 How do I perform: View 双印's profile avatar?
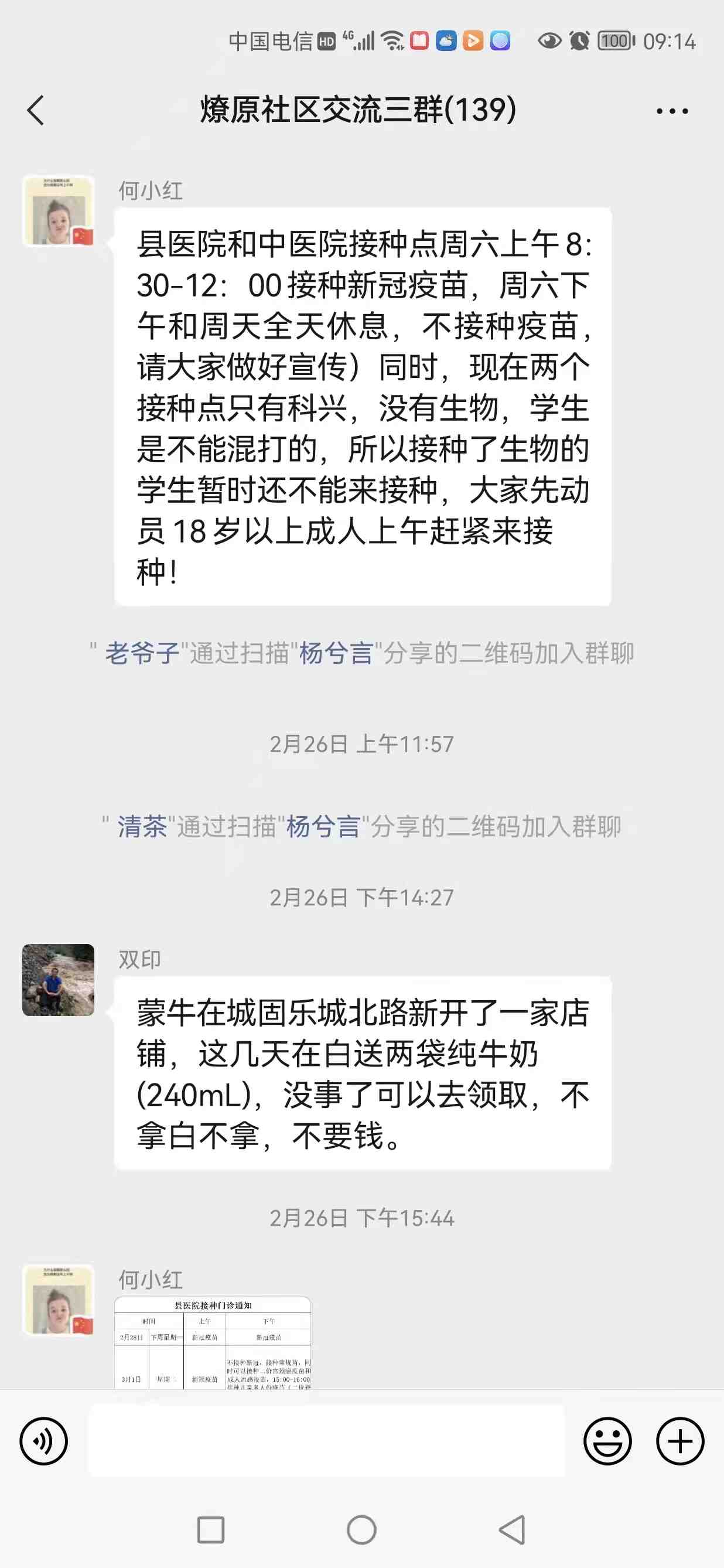click(x=59, y=979)
